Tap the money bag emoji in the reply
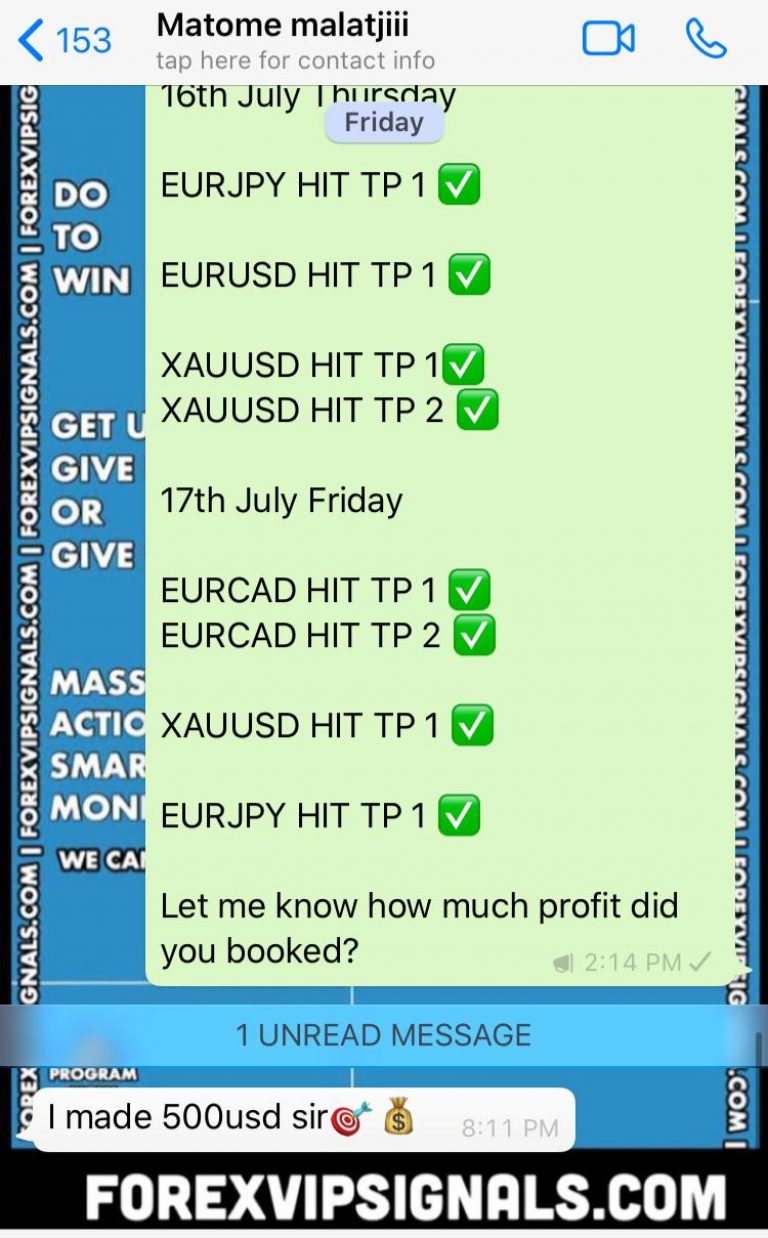This screenshot has width=768, height=1238. click(x=399, y=1118)
